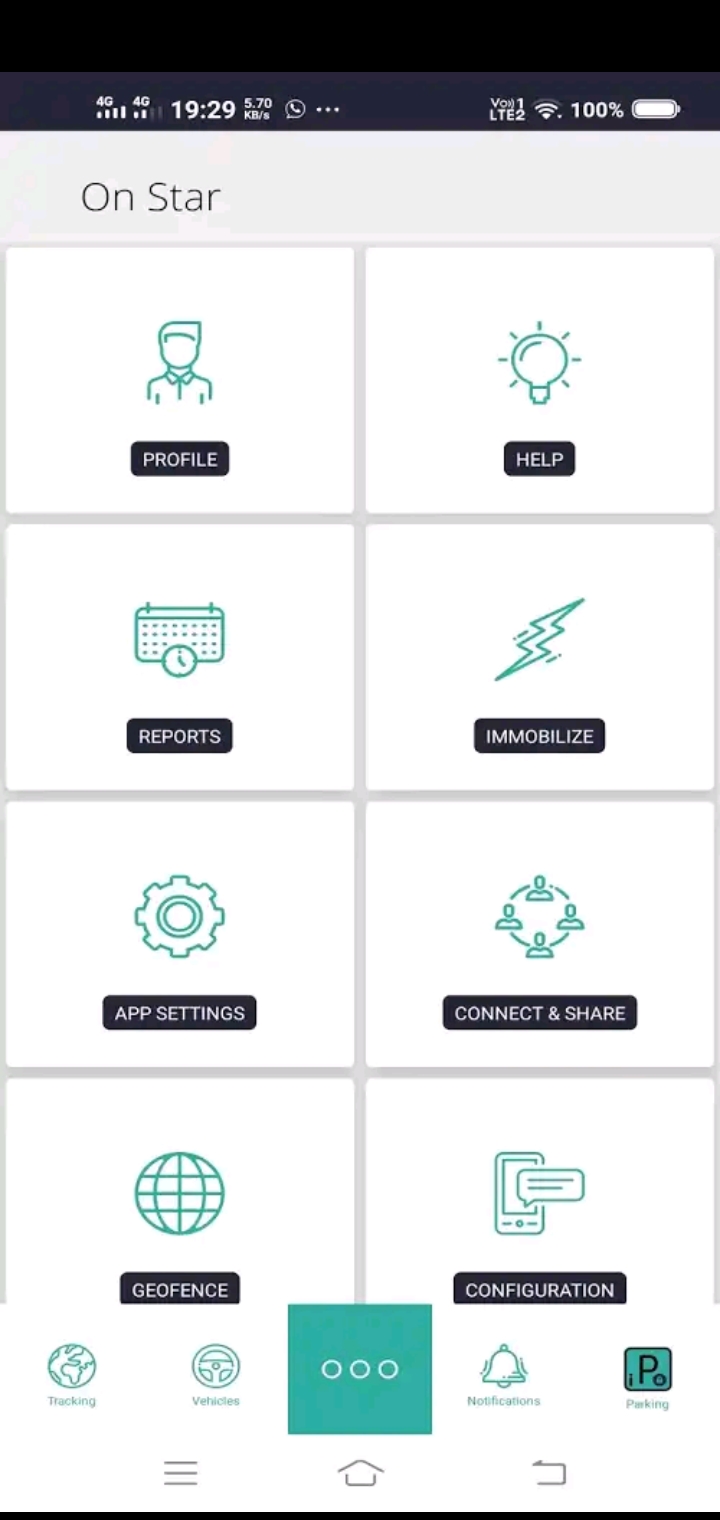Open Connect & Share
This screenshot has width=720, height=1520.
(x=540, y=935)
